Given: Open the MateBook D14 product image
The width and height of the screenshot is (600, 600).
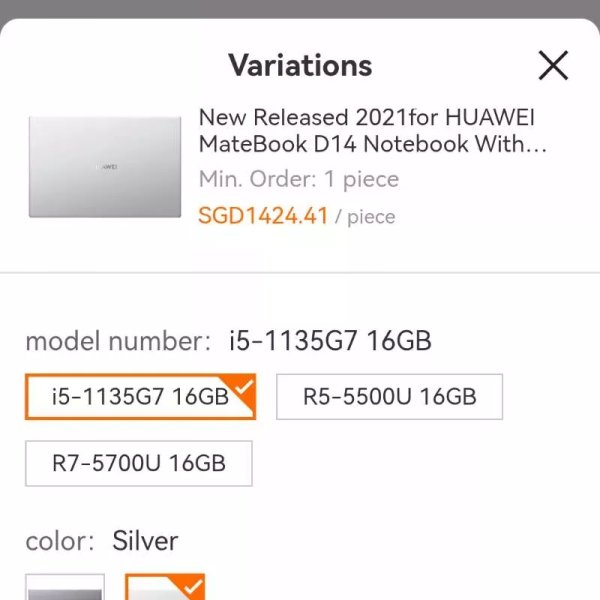Looking at the screenshot, I should pyautogui.click(x=105, y=167).
